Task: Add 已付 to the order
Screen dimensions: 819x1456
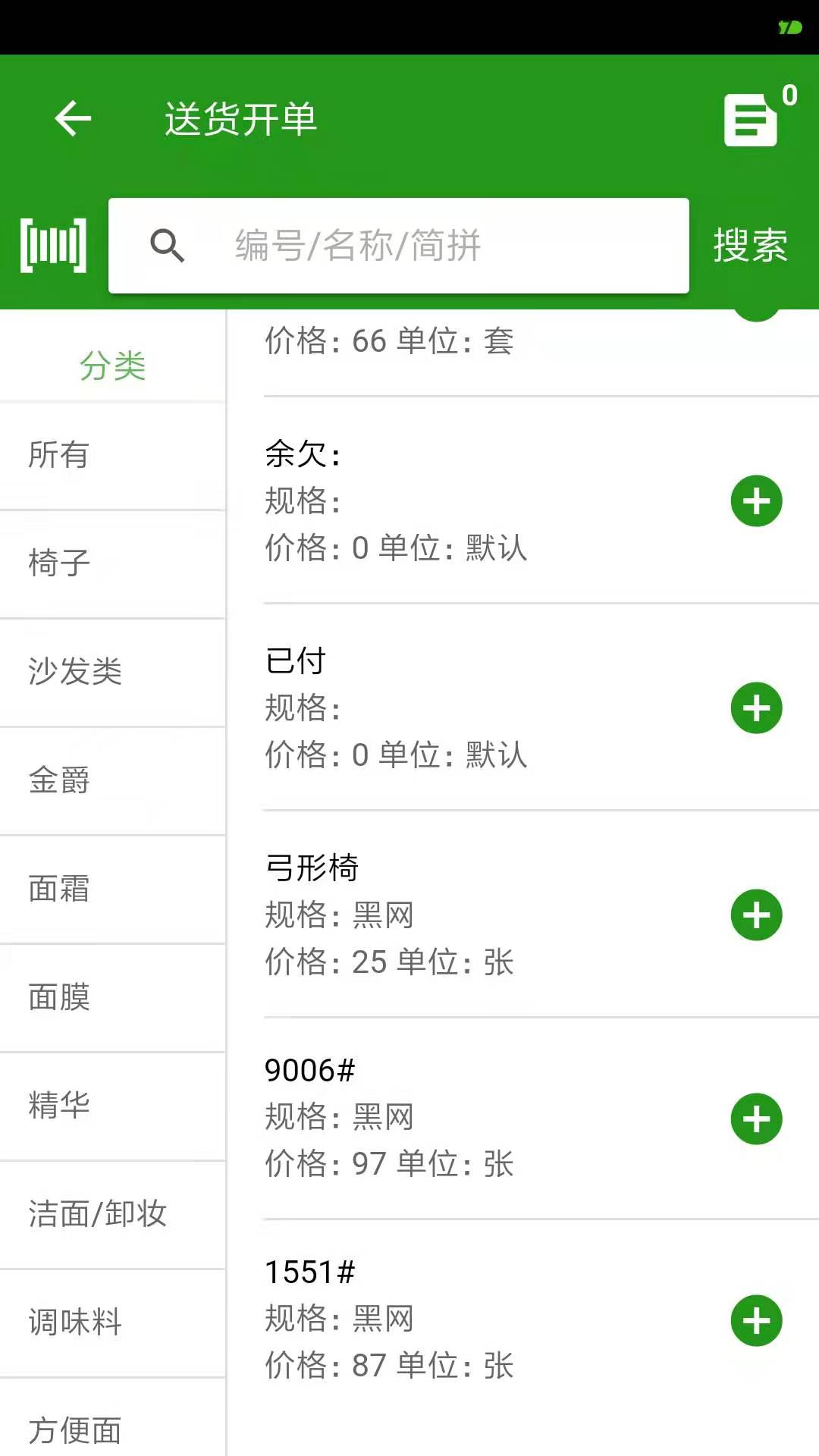Action: click(755, 708)
